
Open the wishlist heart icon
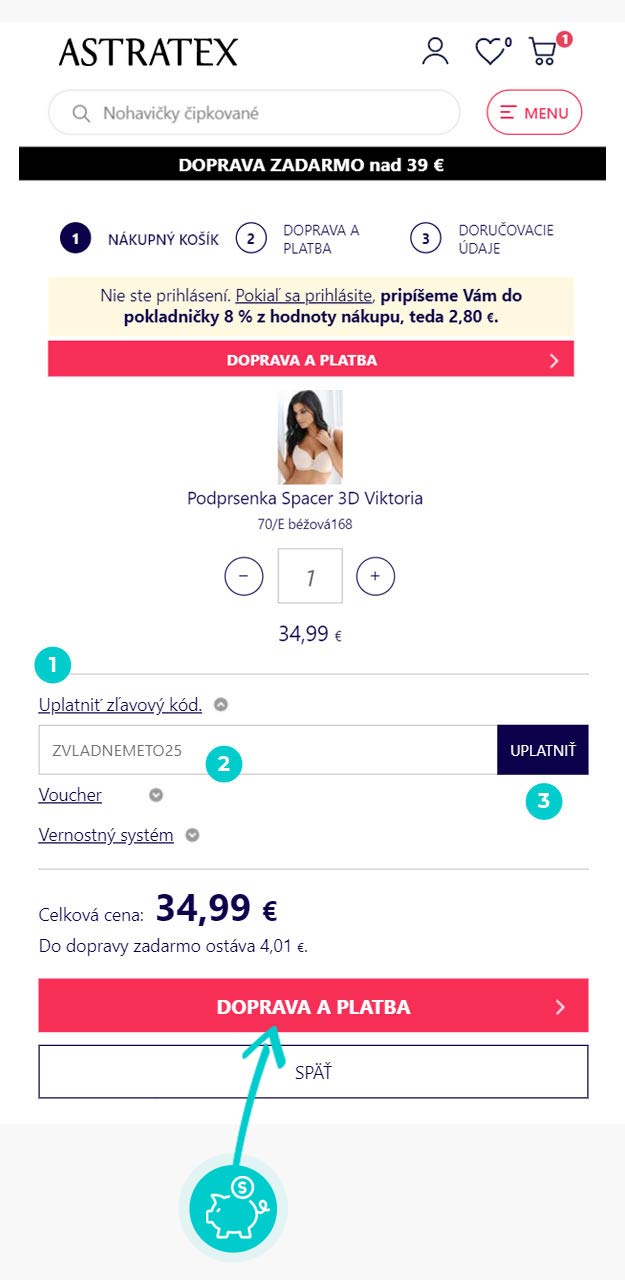point(489,51)
